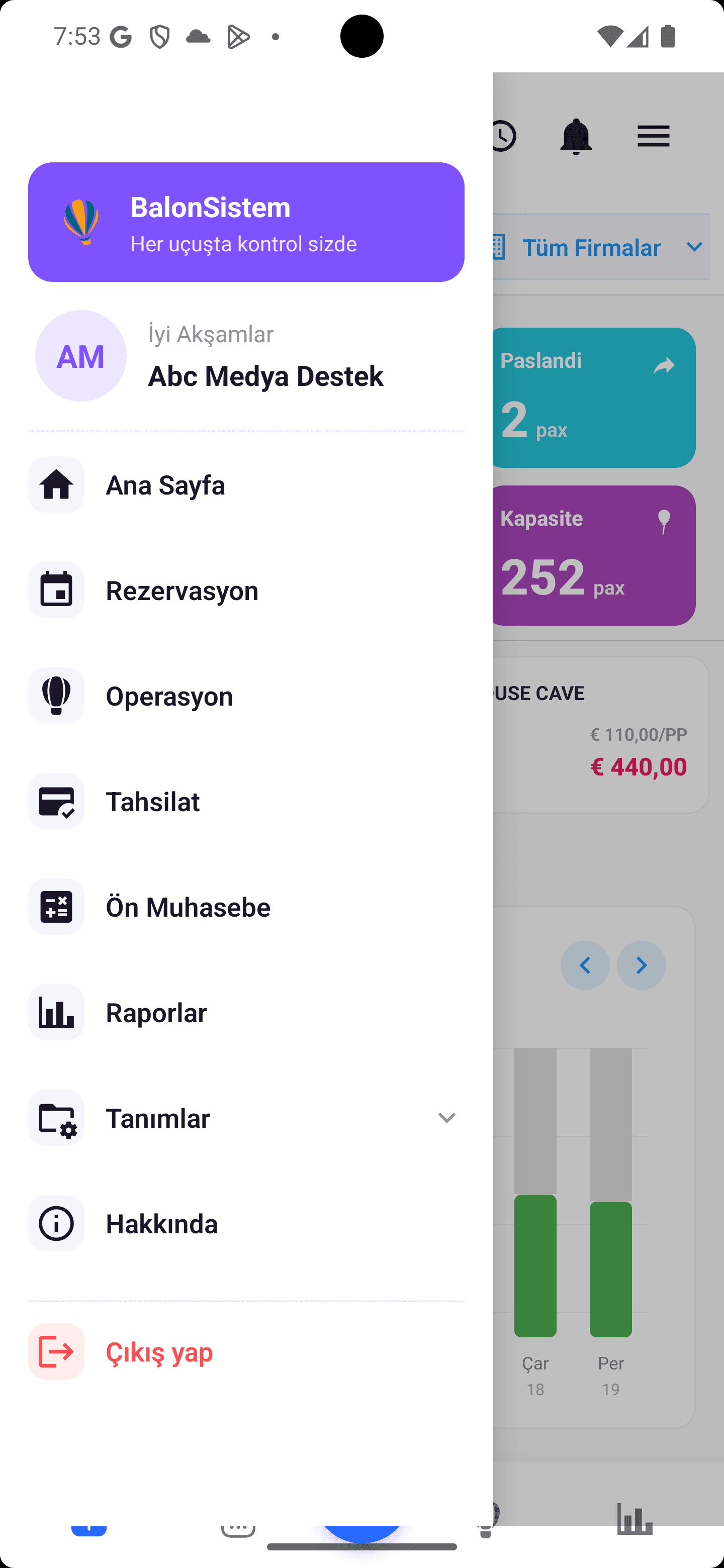The image size is (724, 1568).
Task: Go to previous week in chart
Action: click(585, 965)
